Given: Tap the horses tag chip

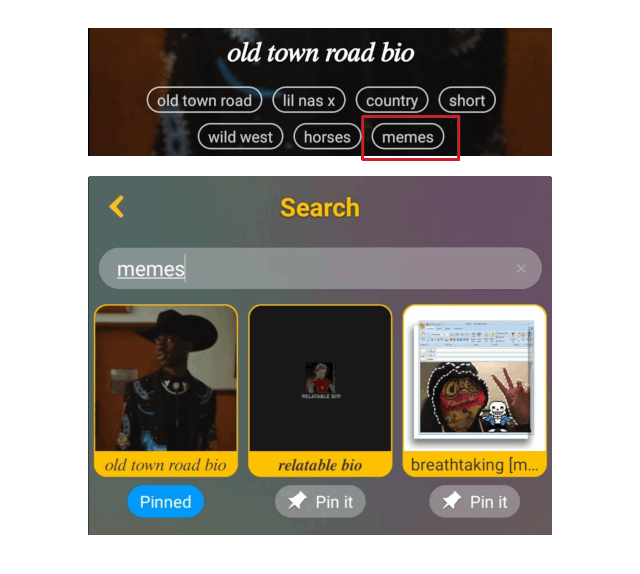Looking at the screenshot, I should 327,137.
